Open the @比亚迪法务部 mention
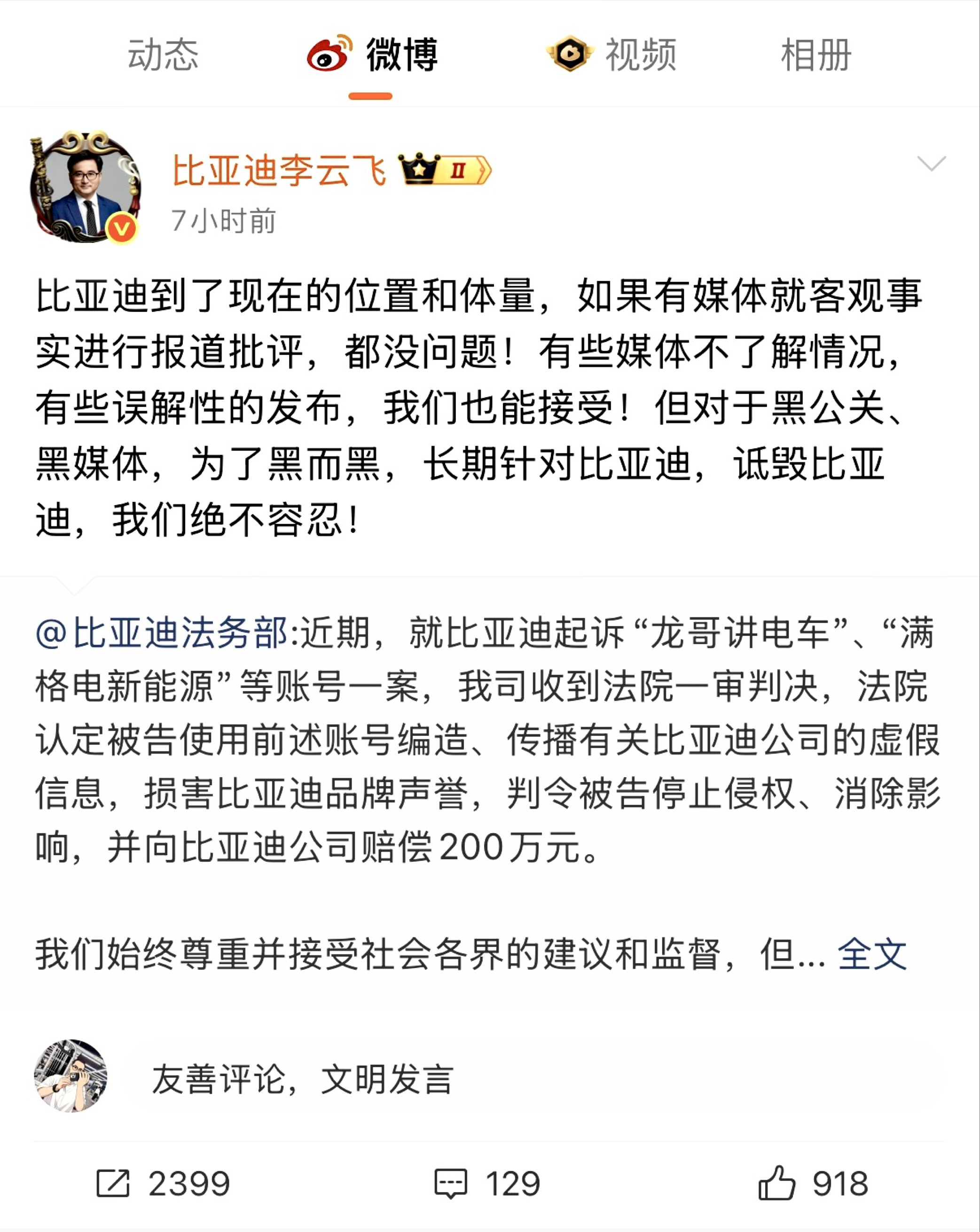 [x=161, y=633]
